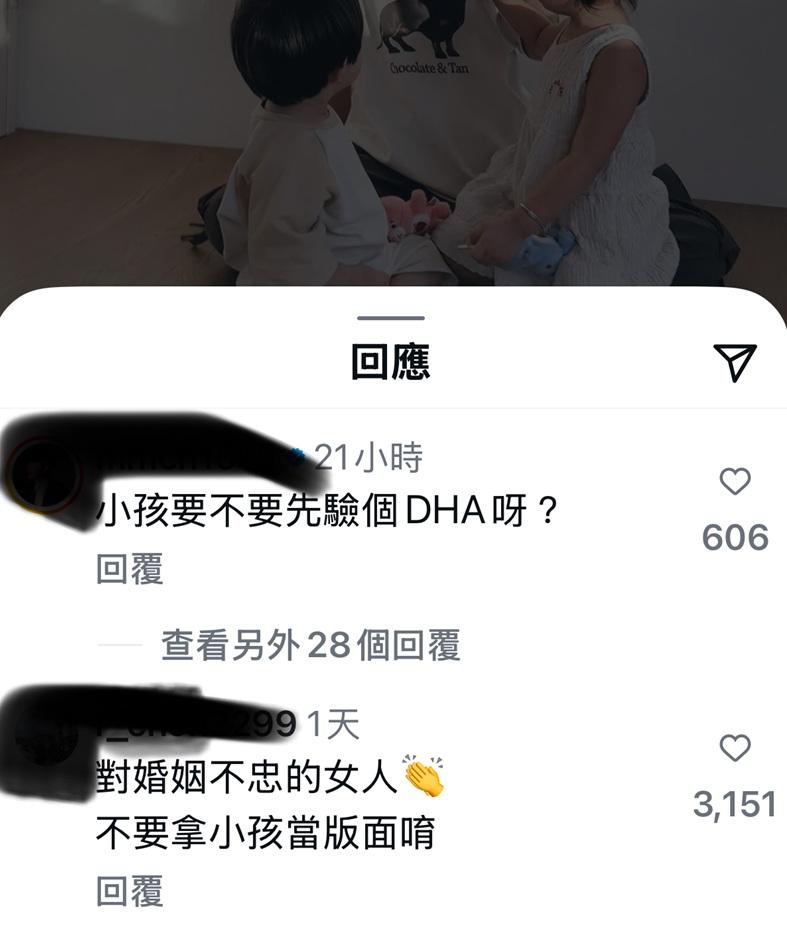Tap the sheet handle above 回應
This screenshot has height=932, width=787.
(391, 318)
